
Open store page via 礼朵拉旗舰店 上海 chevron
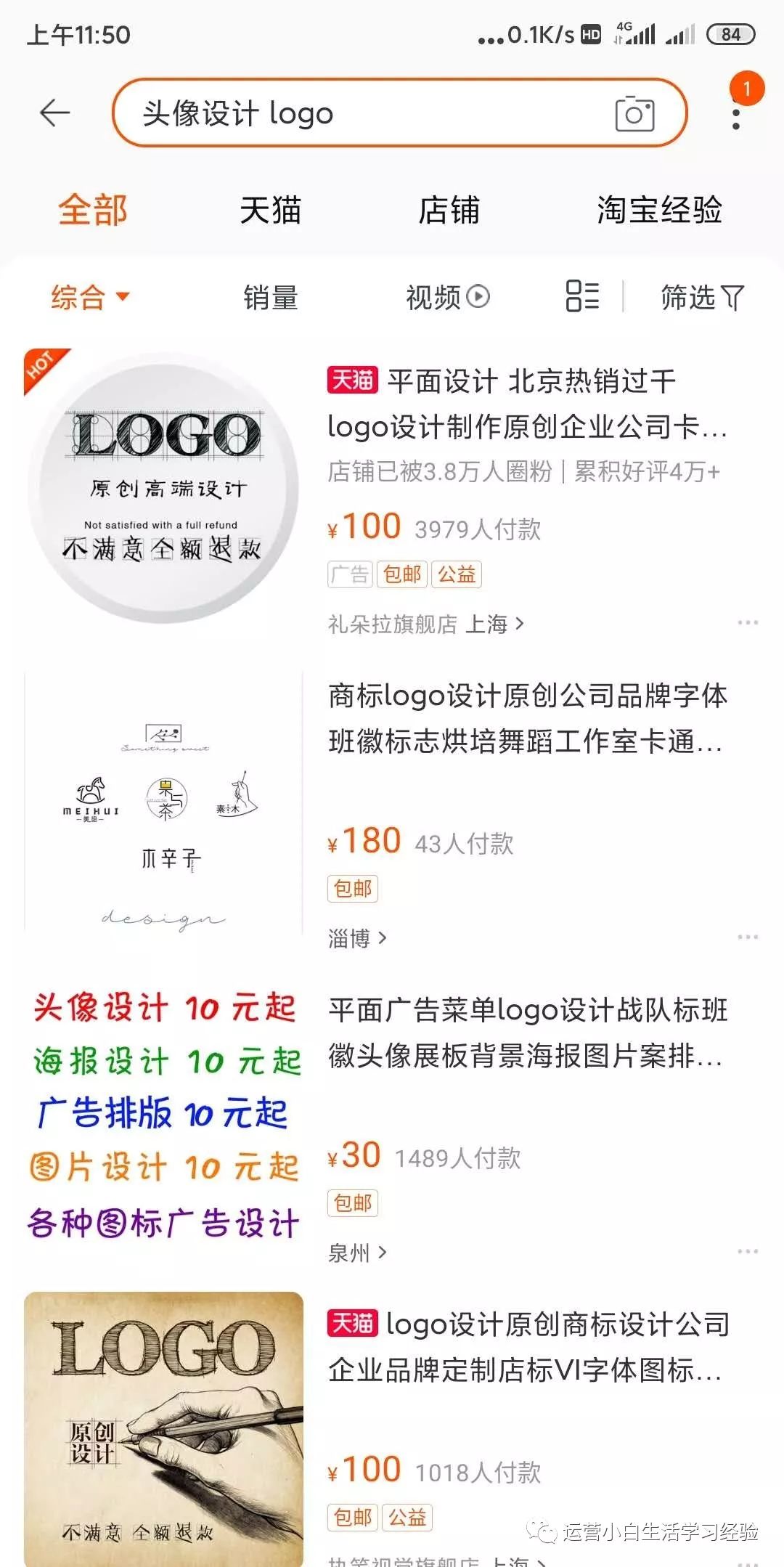(x=425, y=623)
